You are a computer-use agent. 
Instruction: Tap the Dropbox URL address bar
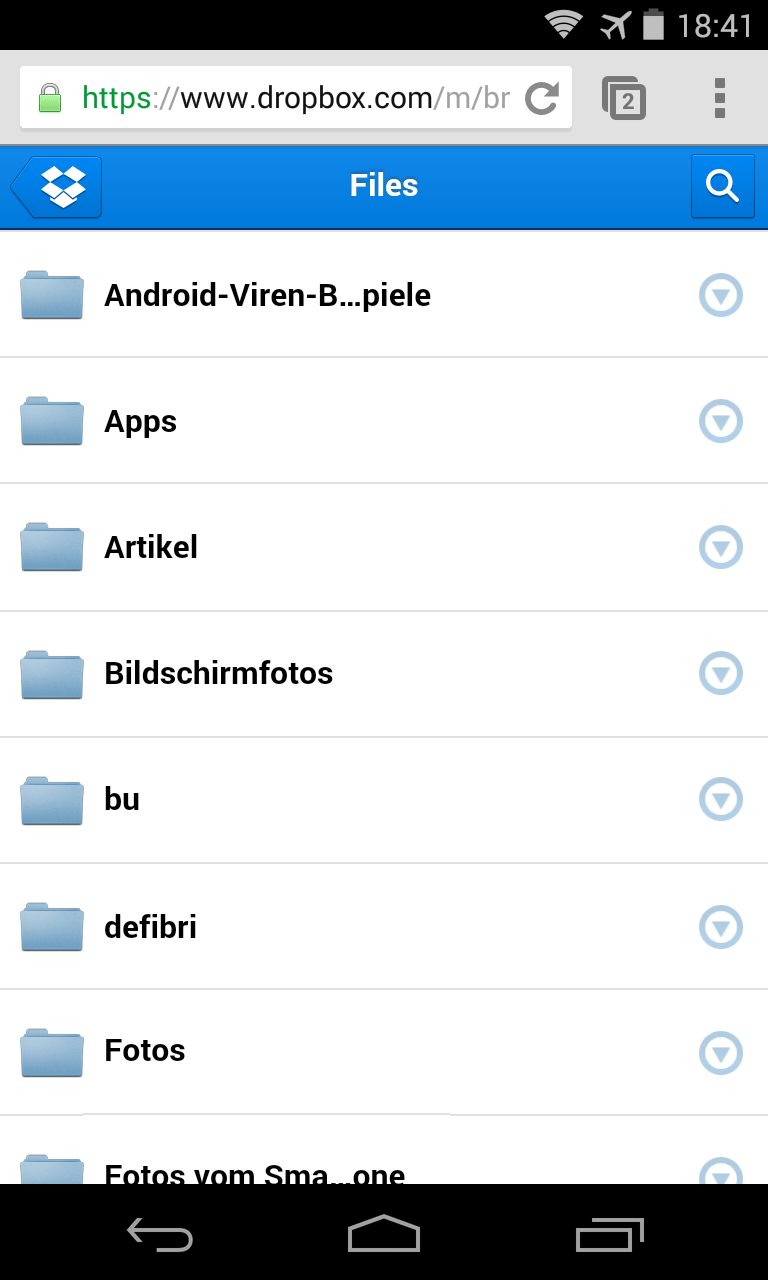[290, 98]
